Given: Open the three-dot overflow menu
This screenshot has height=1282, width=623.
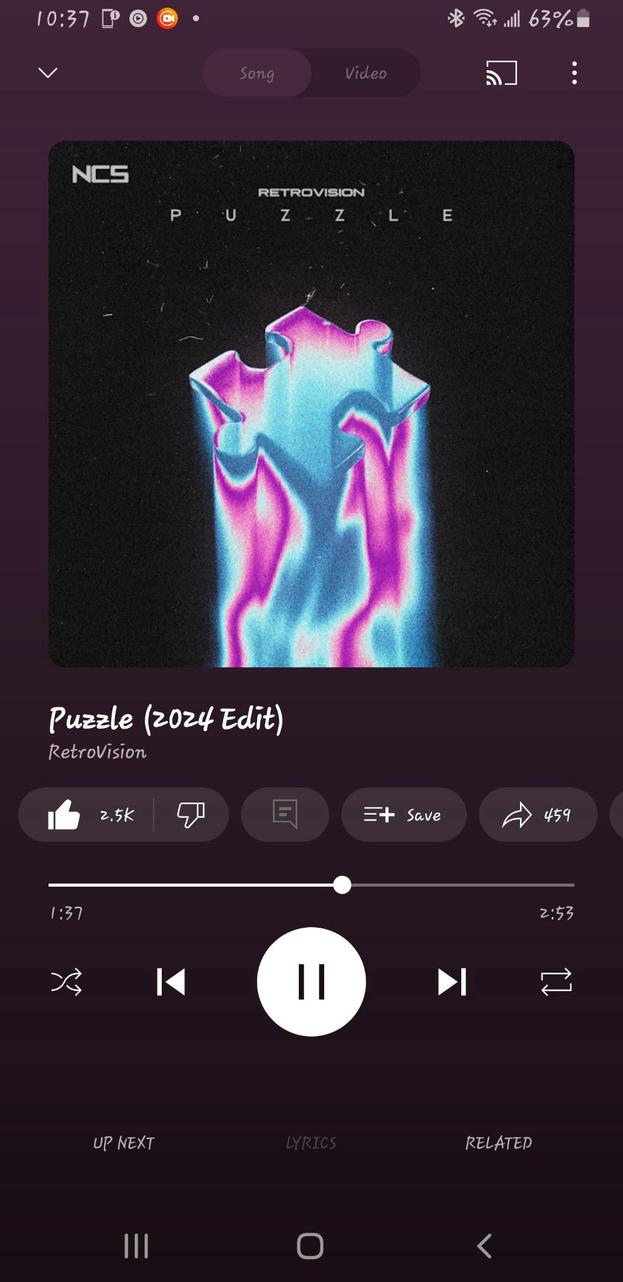Looking at the screenshot, I should (574, 73).
